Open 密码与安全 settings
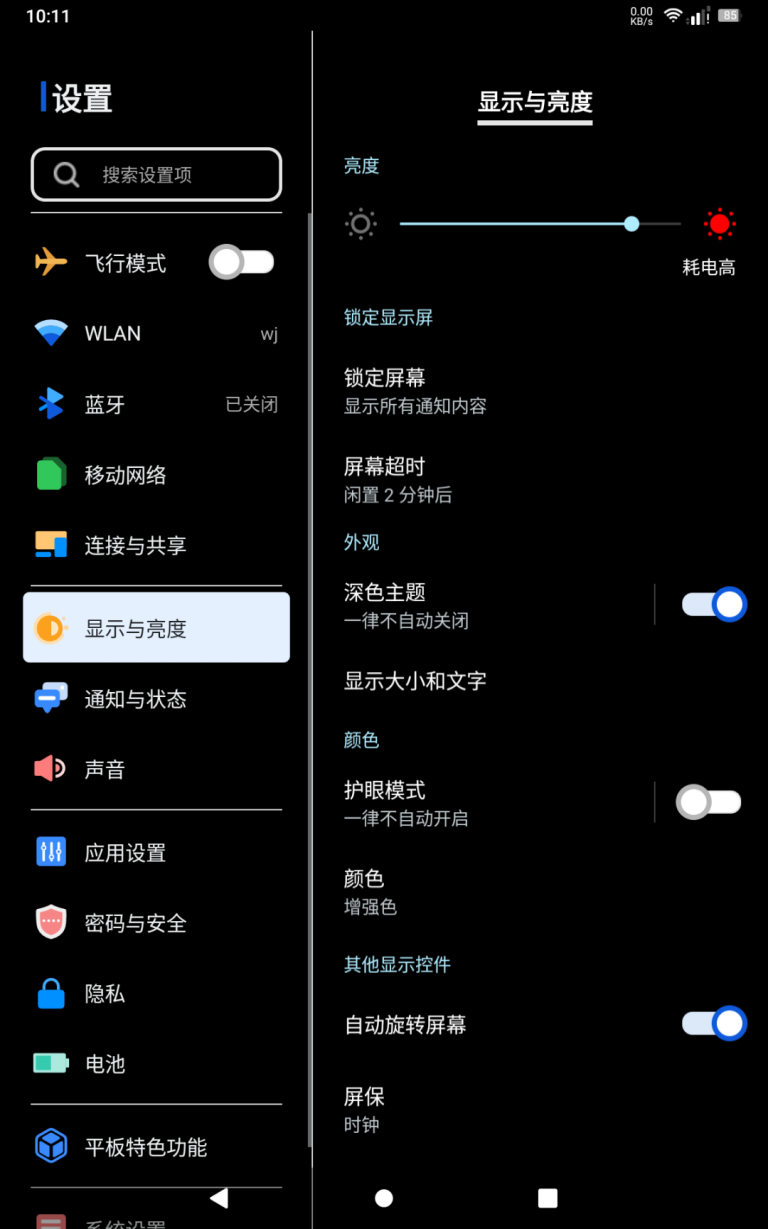Screen dimensions: 768x1229 pyautogui.click(x=156, y=923)
